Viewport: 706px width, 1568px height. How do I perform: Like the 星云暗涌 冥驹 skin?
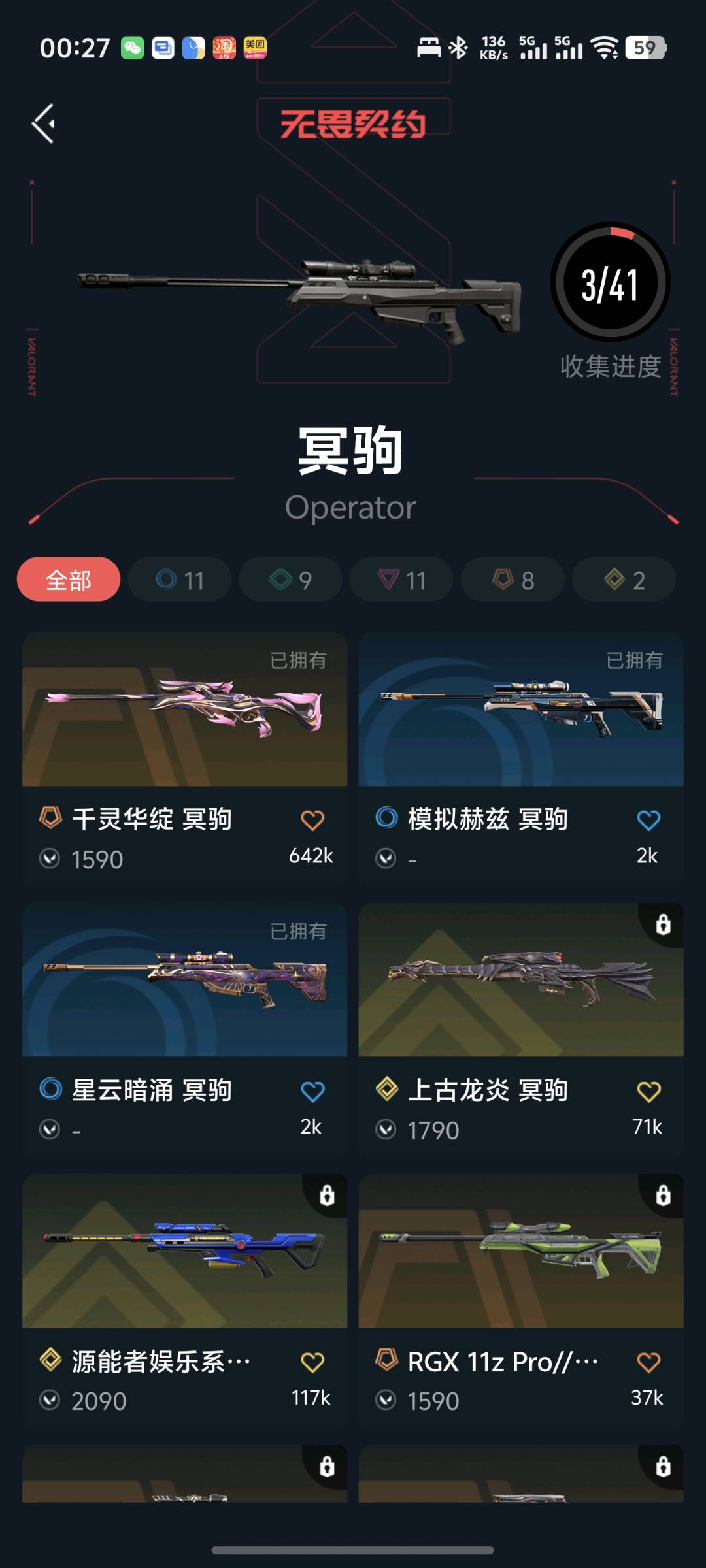pyautogui.click(x=312, y=1091)
